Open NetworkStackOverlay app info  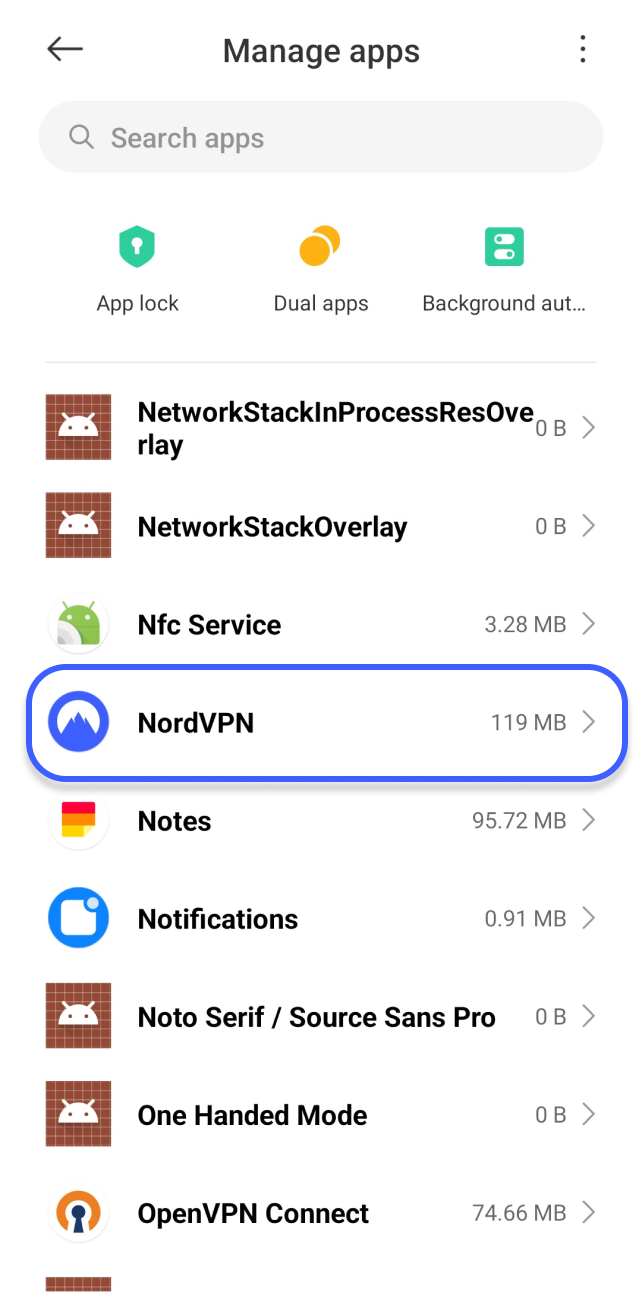point(320,526)
